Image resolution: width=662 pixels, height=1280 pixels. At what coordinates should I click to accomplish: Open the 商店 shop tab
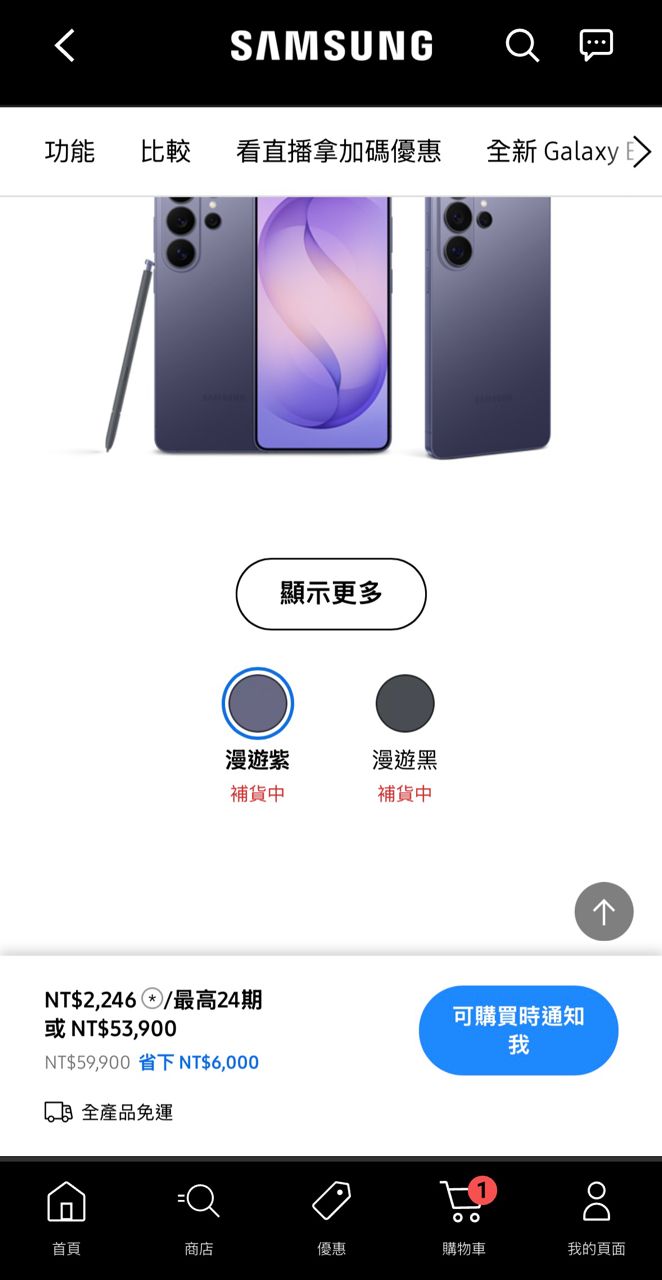coord(199,1215)
